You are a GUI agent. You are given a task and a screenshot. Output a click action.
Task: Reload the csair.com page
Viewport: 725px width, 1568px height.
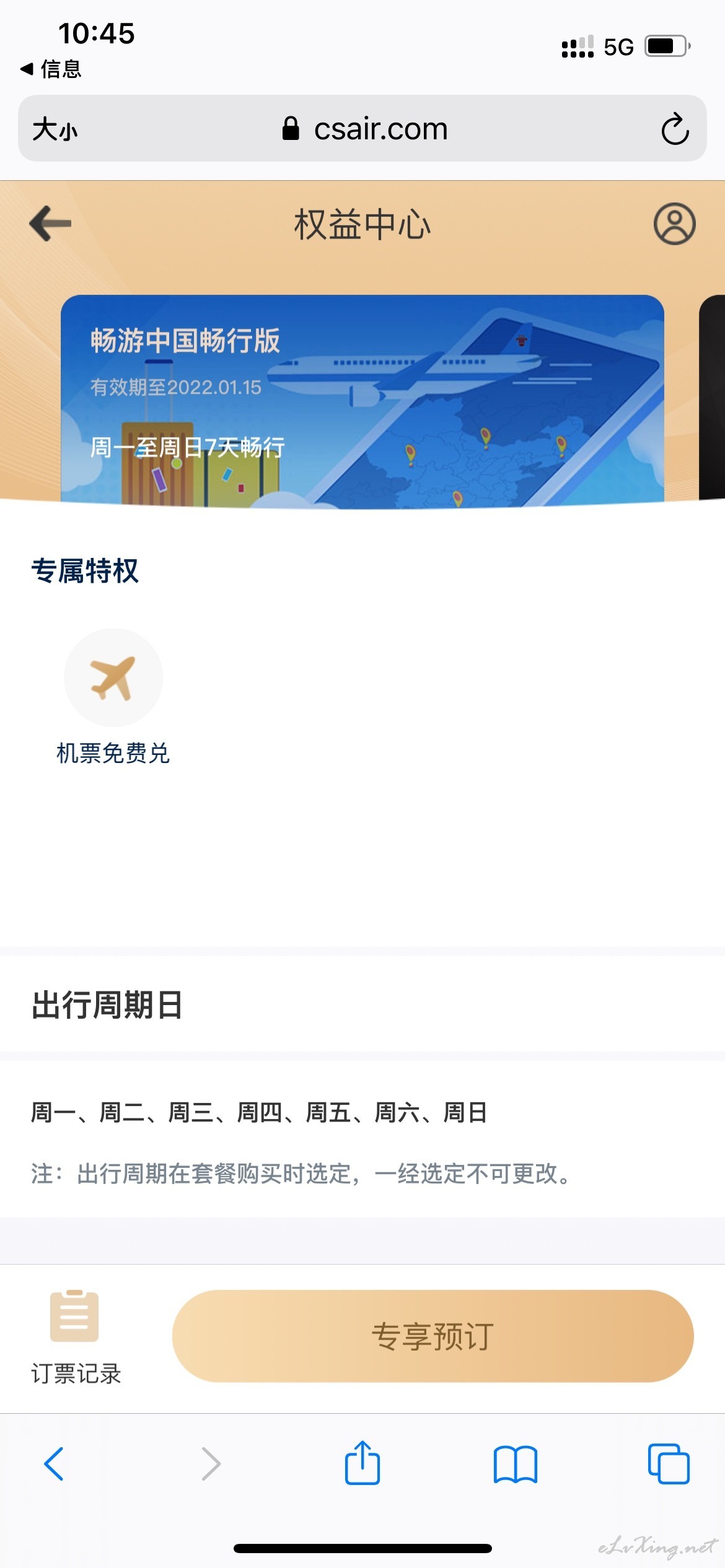(x=675, y=129)
